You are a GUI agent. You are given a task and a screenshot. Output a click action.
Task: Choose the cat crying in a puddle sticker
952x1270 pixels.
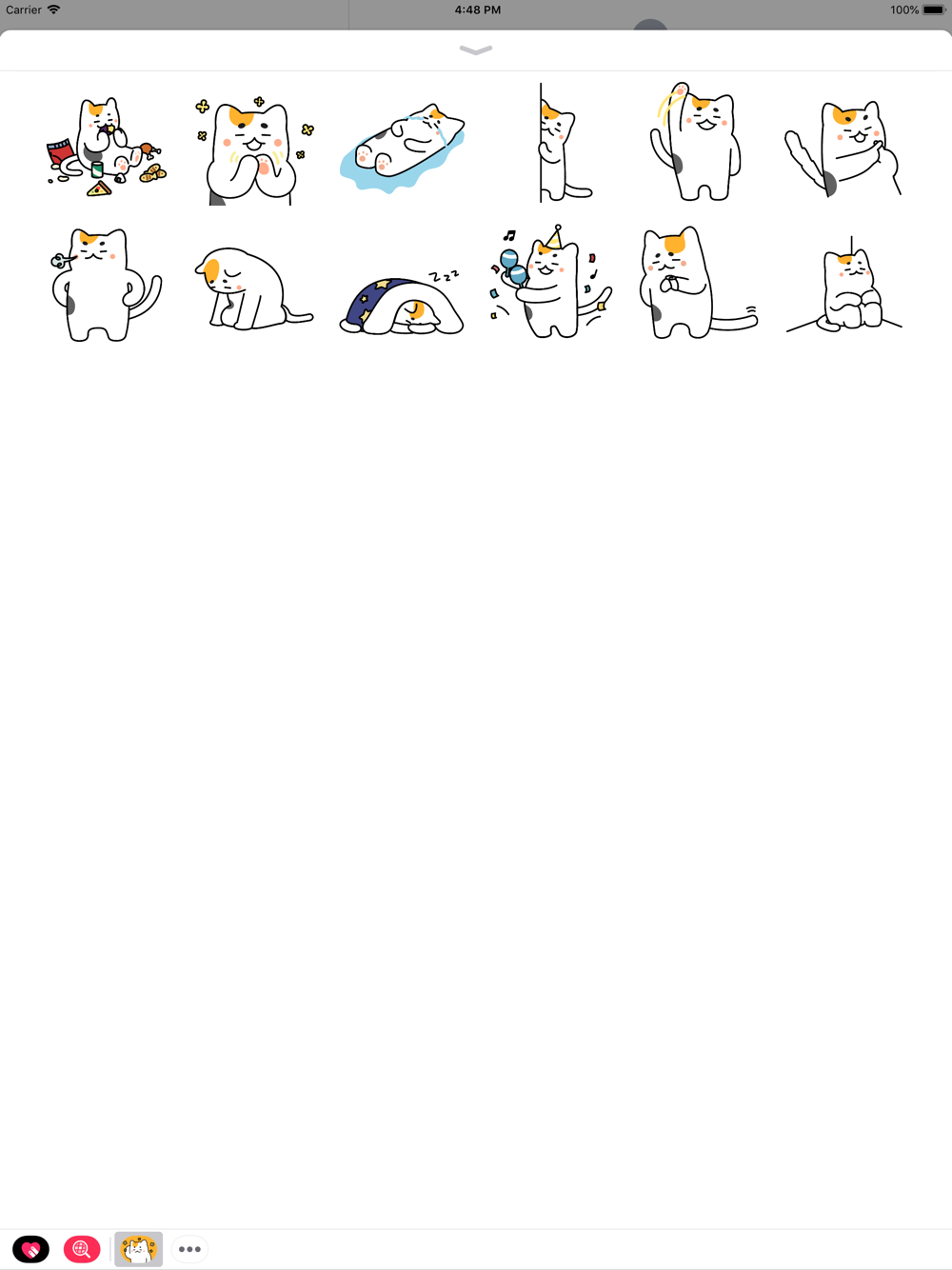coord(403,149)
